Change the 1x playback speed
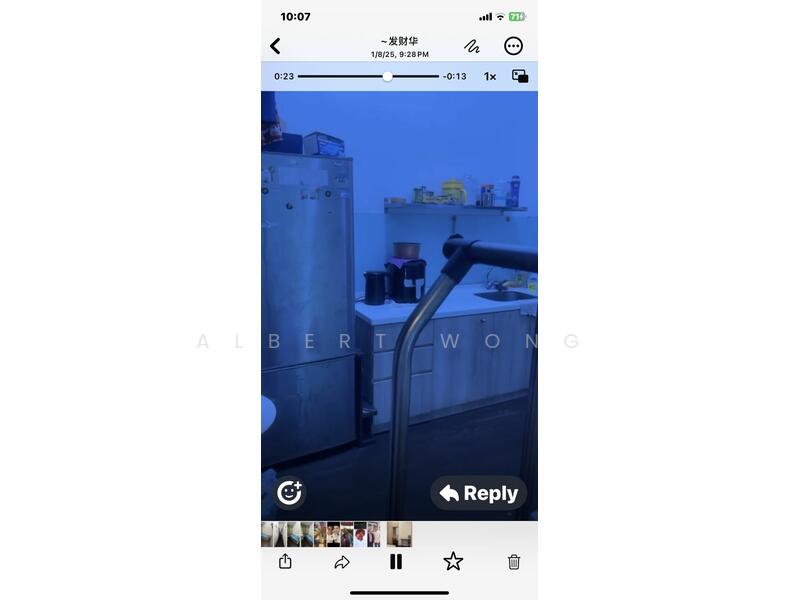 490,76
